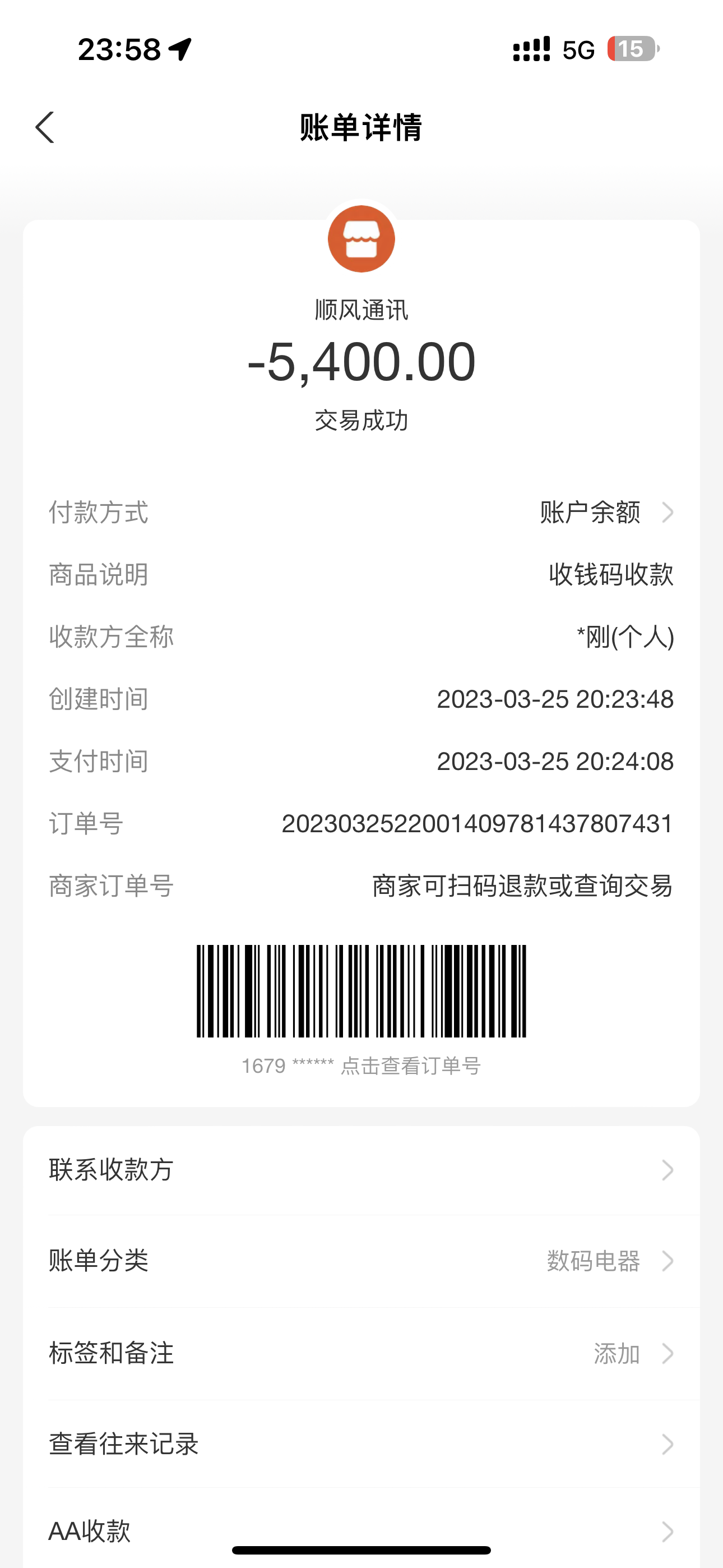Screen dimensions: 723x1568
Task: Open 联系收款方 to contact the payee
Action: [x=361, y=1169]
